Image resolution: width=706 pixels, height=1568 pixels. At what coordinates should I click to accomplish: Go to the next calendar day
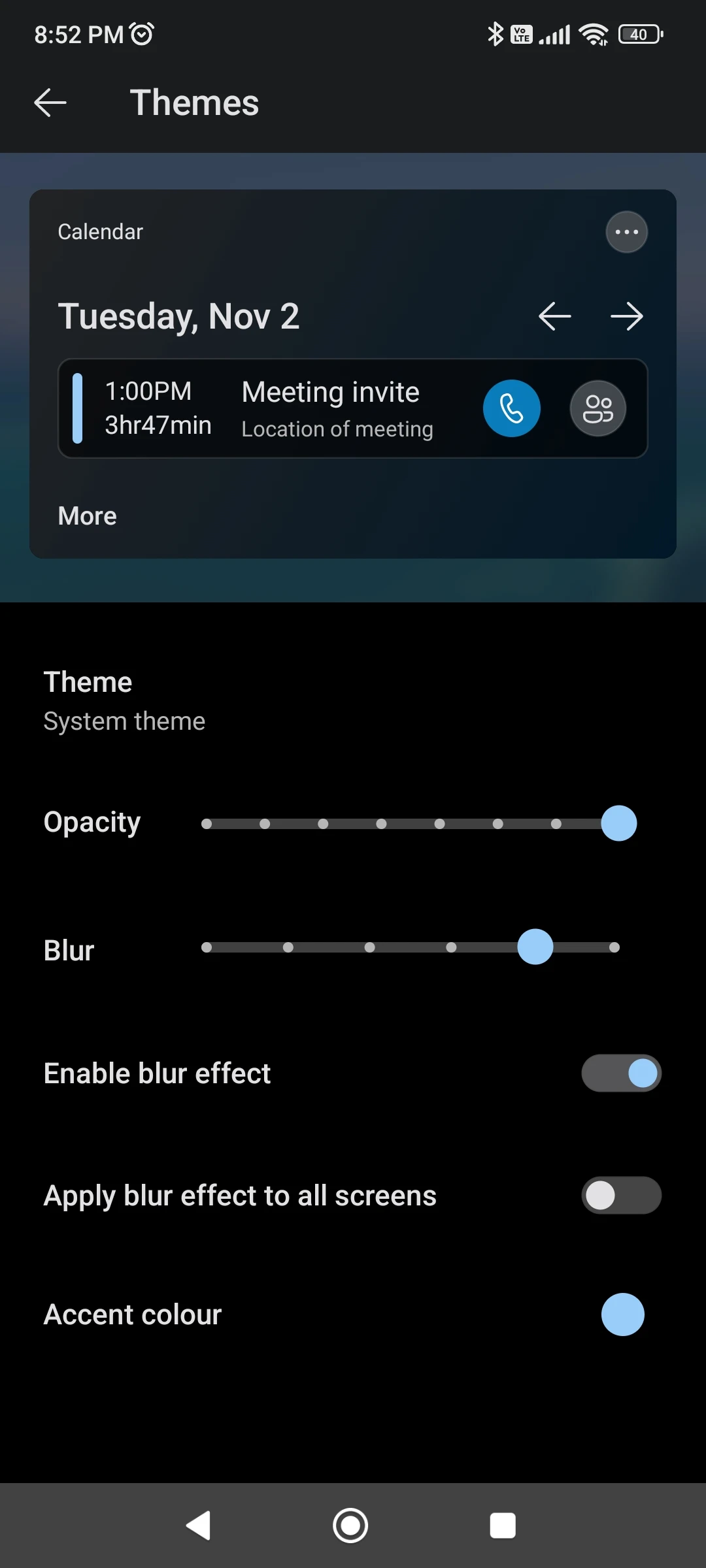[626, 317]
